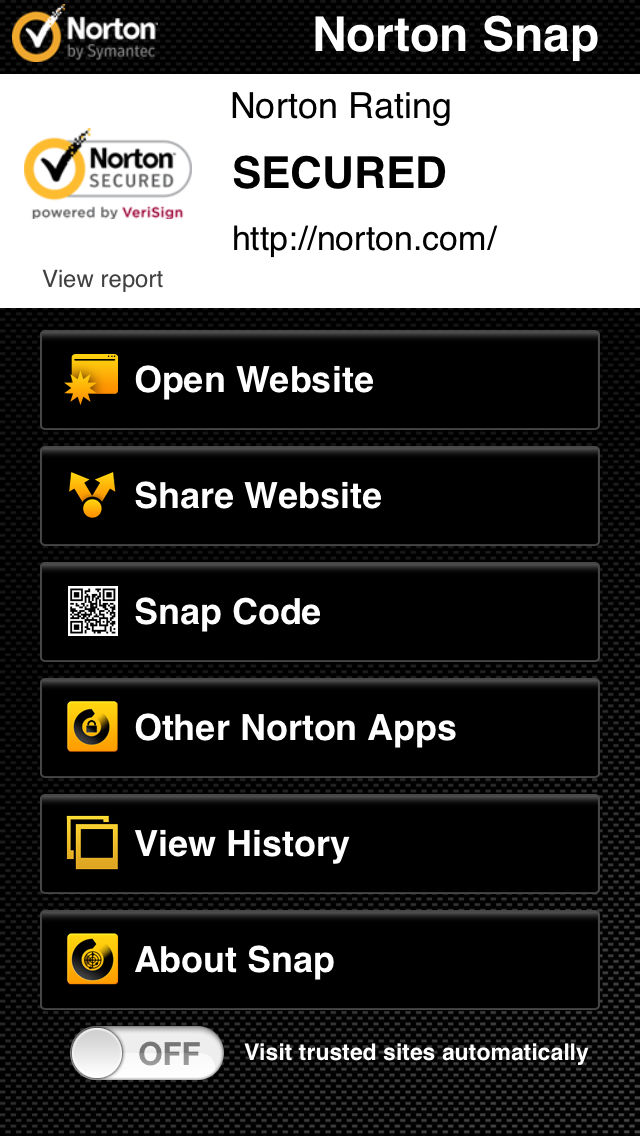Show the About Snap page
Viewport: 640px width, 1136px height.
click(x=319, y=960)
